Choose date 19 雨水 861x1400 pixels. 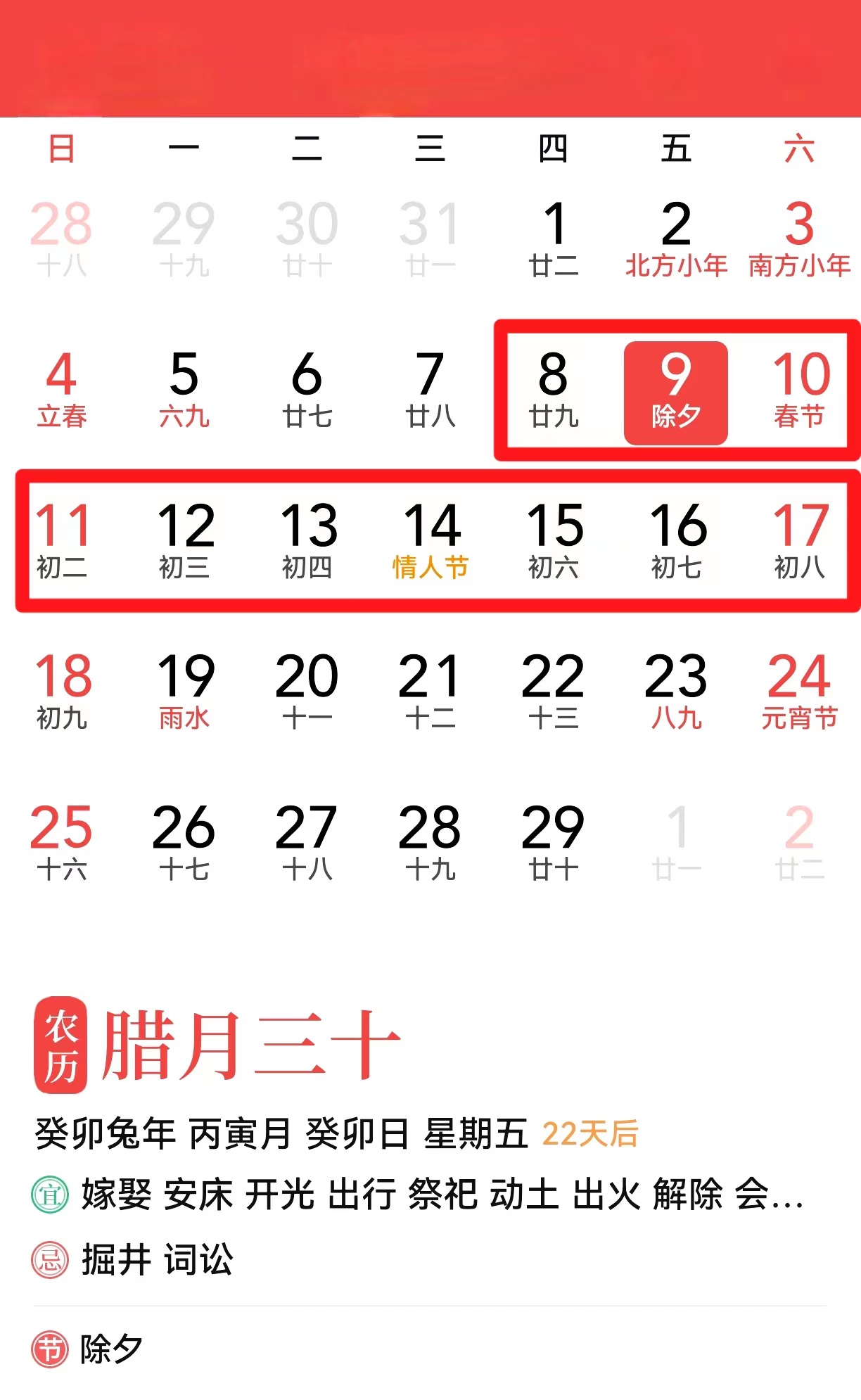point(184,691)
